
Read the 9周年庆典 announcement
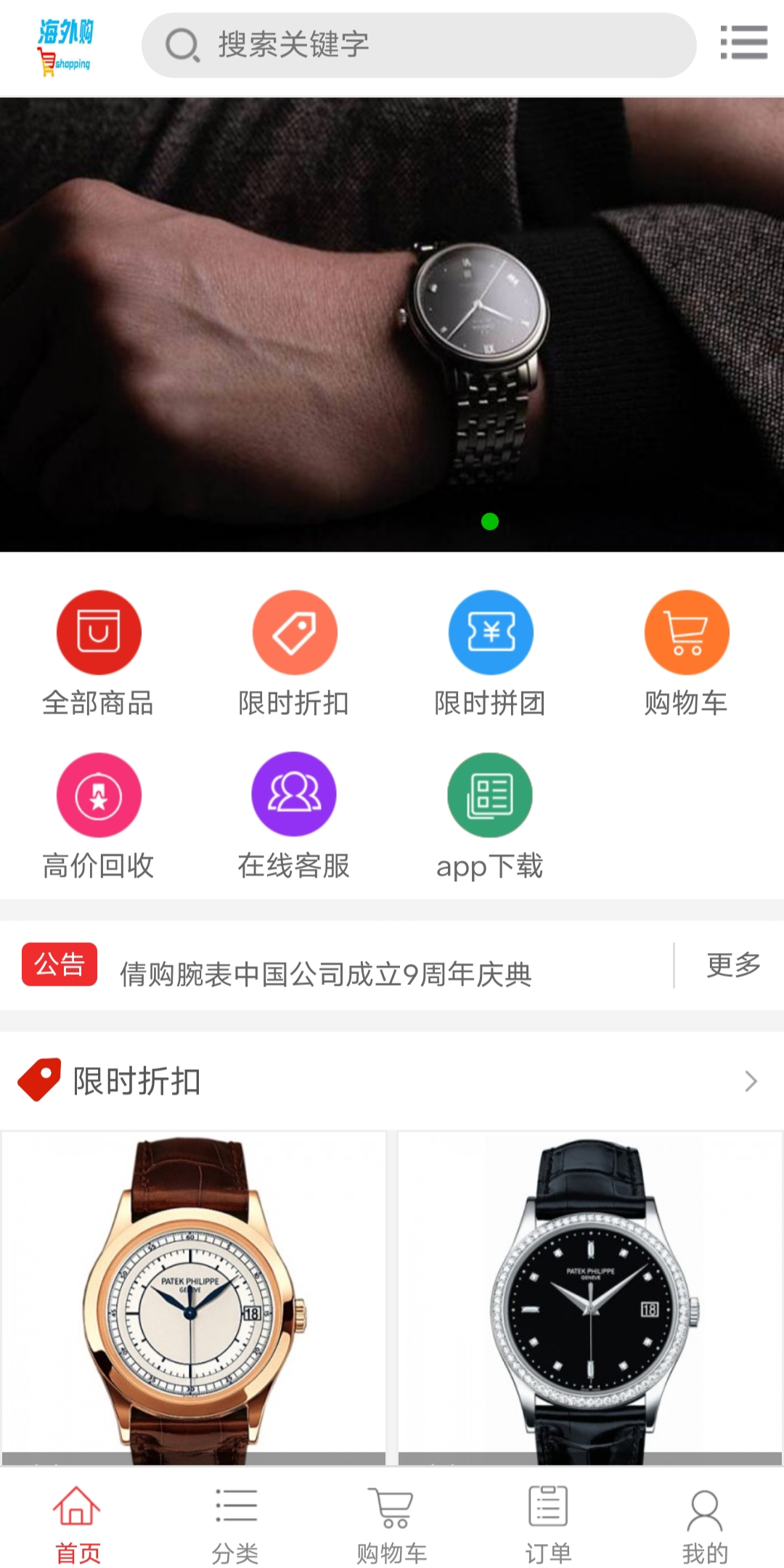coord(325,973)
